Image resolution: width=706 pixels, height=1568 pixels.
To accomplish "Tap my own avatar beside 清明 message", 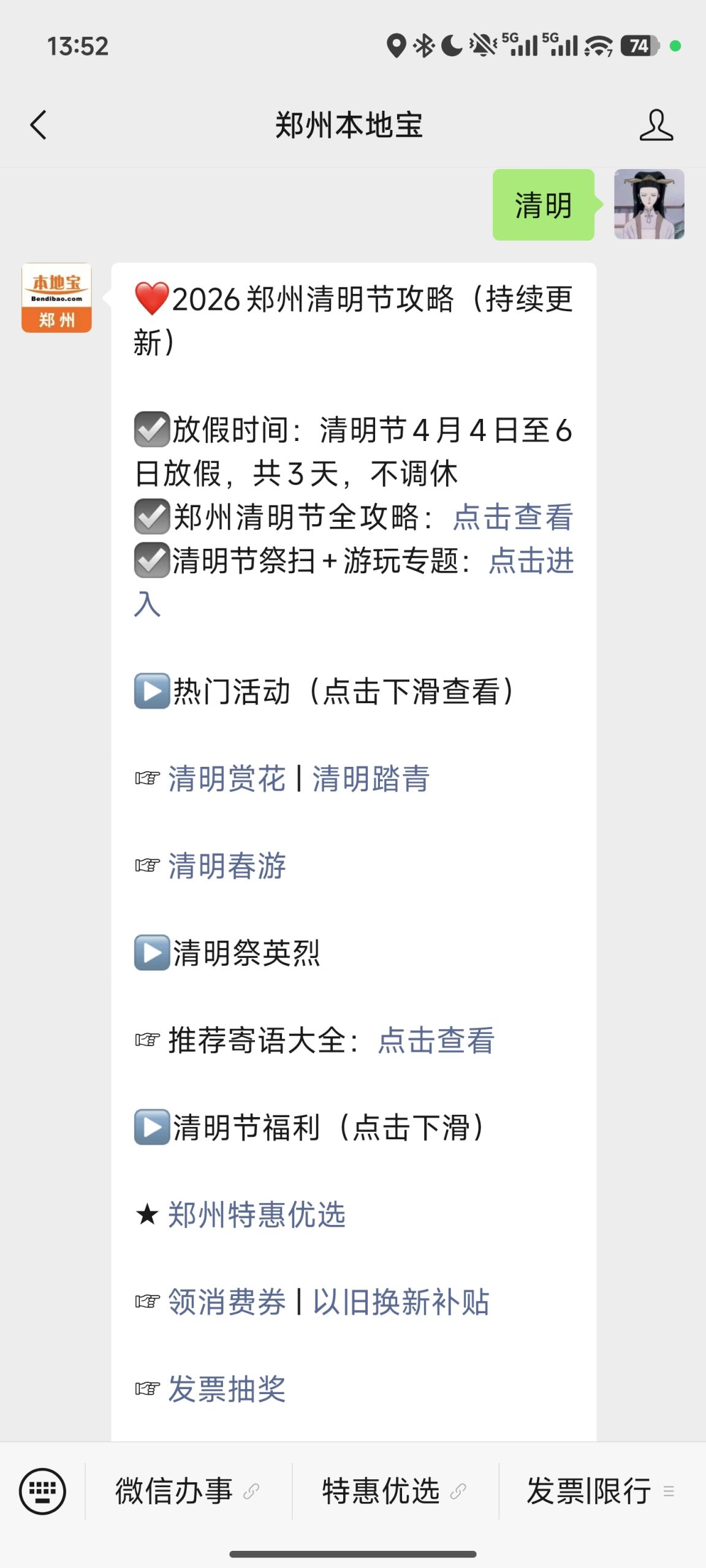I will pos(649,204).
